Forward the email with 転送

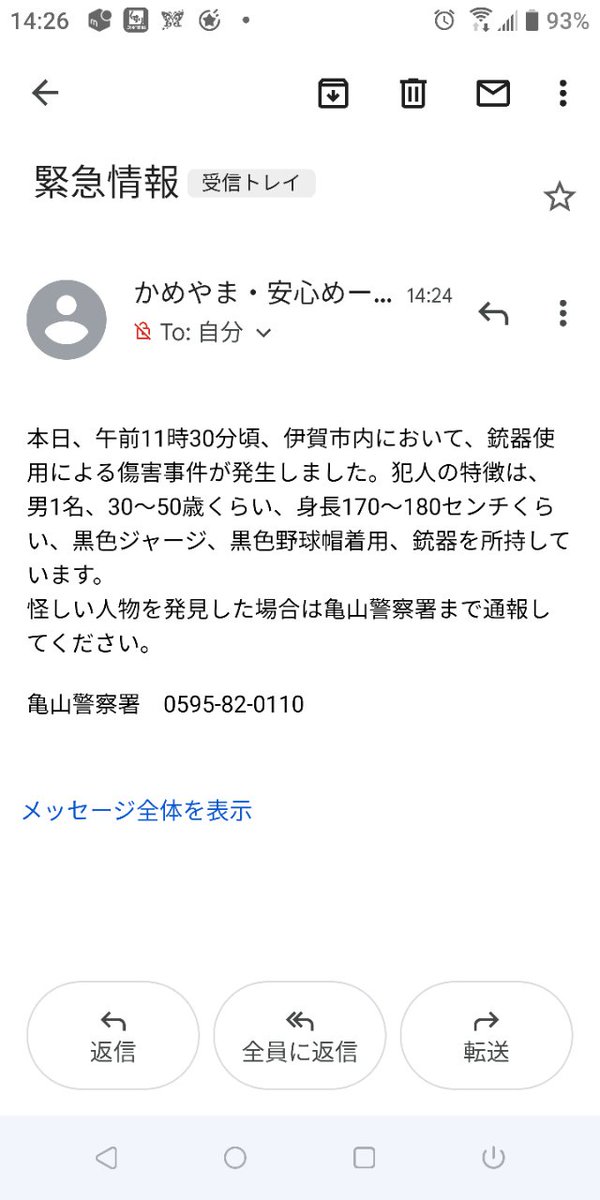point(486,1035)
